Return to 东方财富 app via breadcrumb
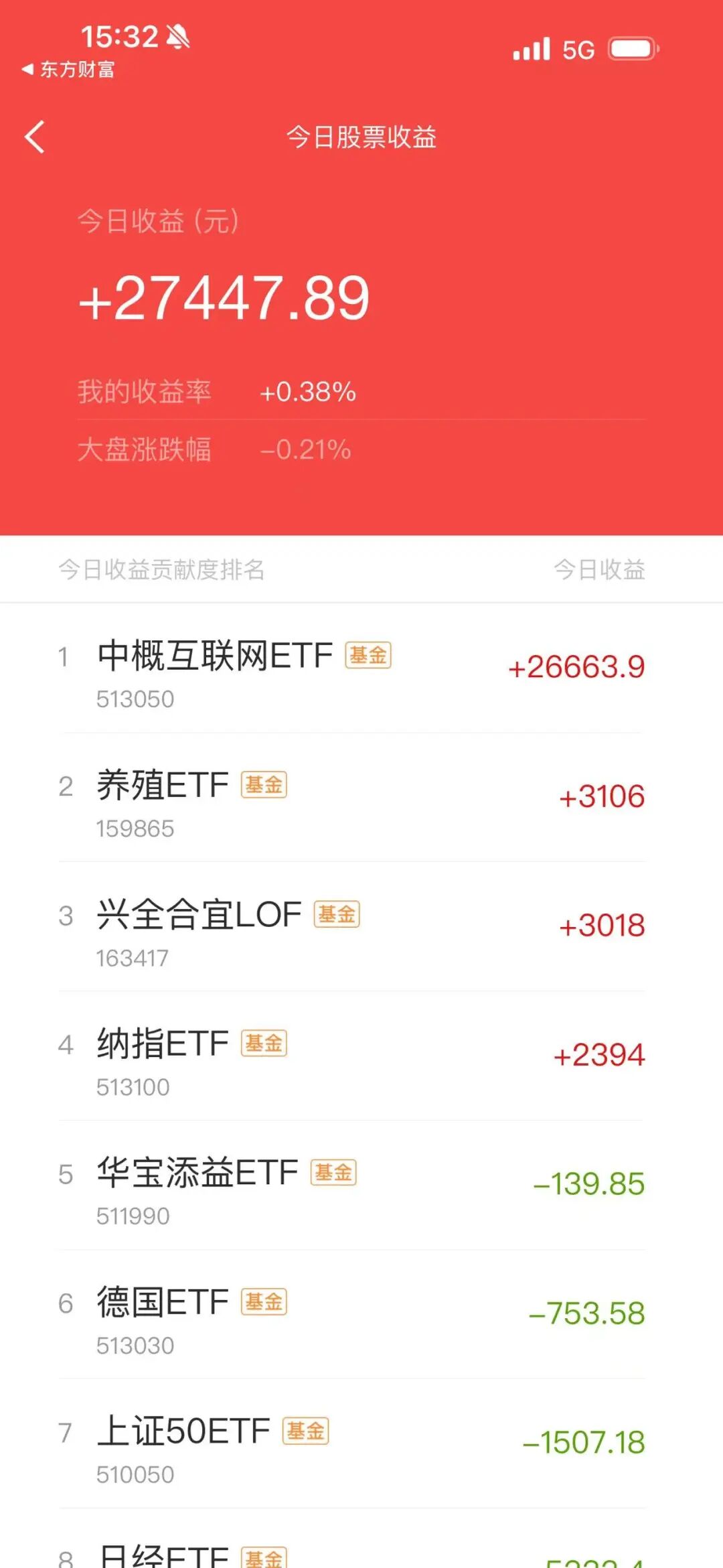723x1568 pixels. tap(68, 69)
